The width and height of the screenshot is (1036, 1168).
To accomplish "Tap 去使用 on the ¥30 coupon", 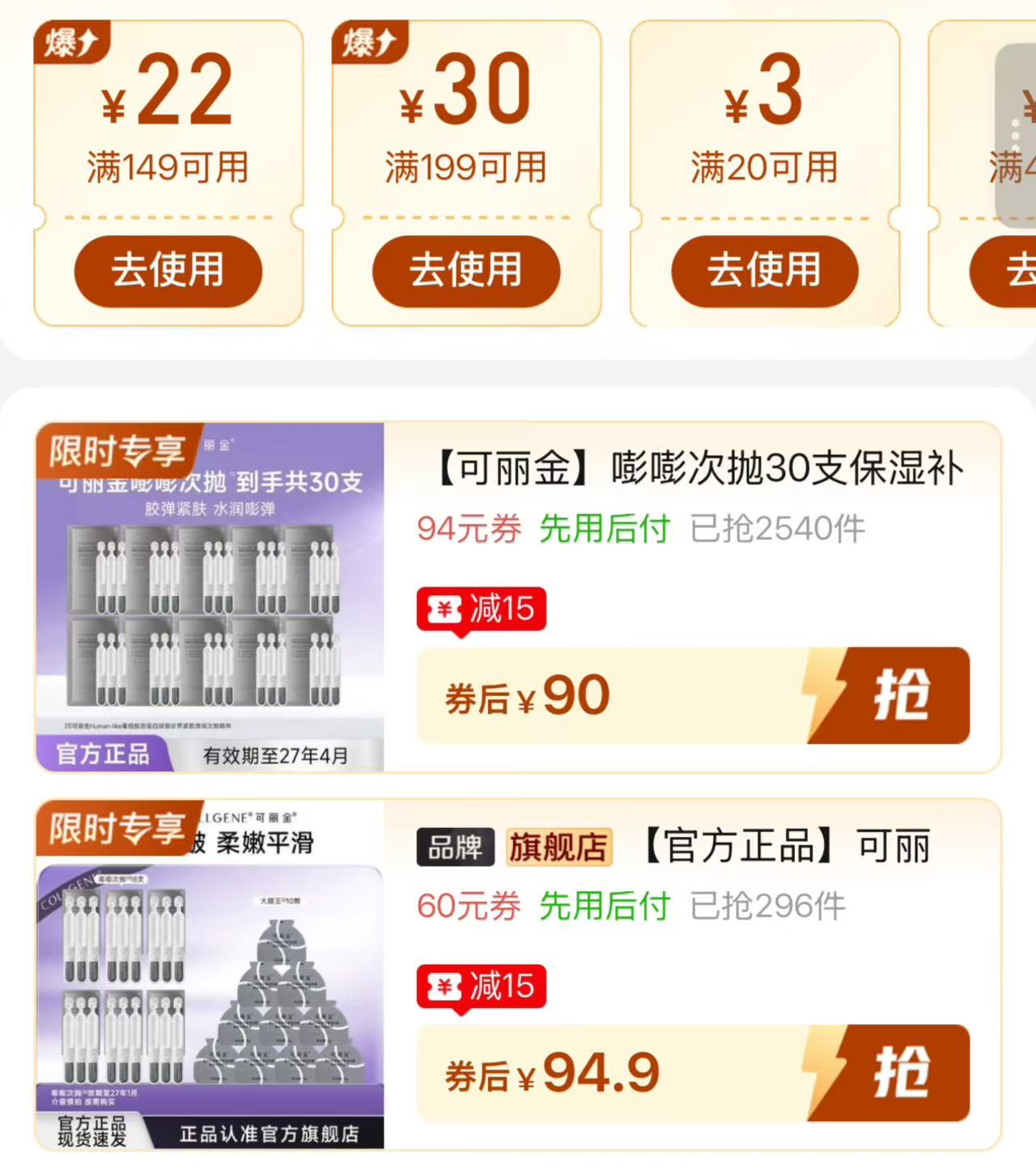I will [466, 270].
